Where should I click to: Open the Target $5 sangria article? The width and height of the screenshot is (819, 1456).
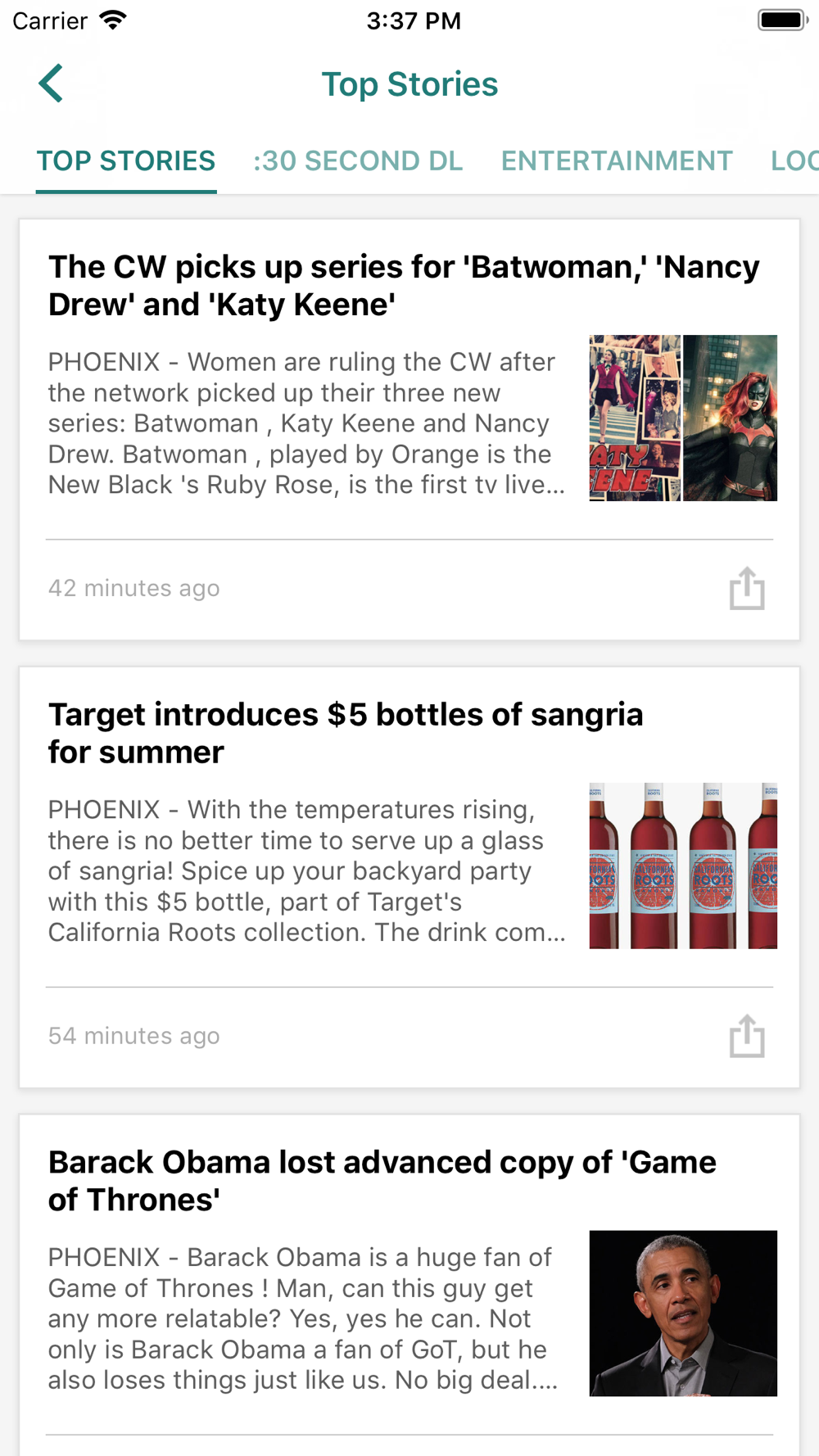click(346, 733)
